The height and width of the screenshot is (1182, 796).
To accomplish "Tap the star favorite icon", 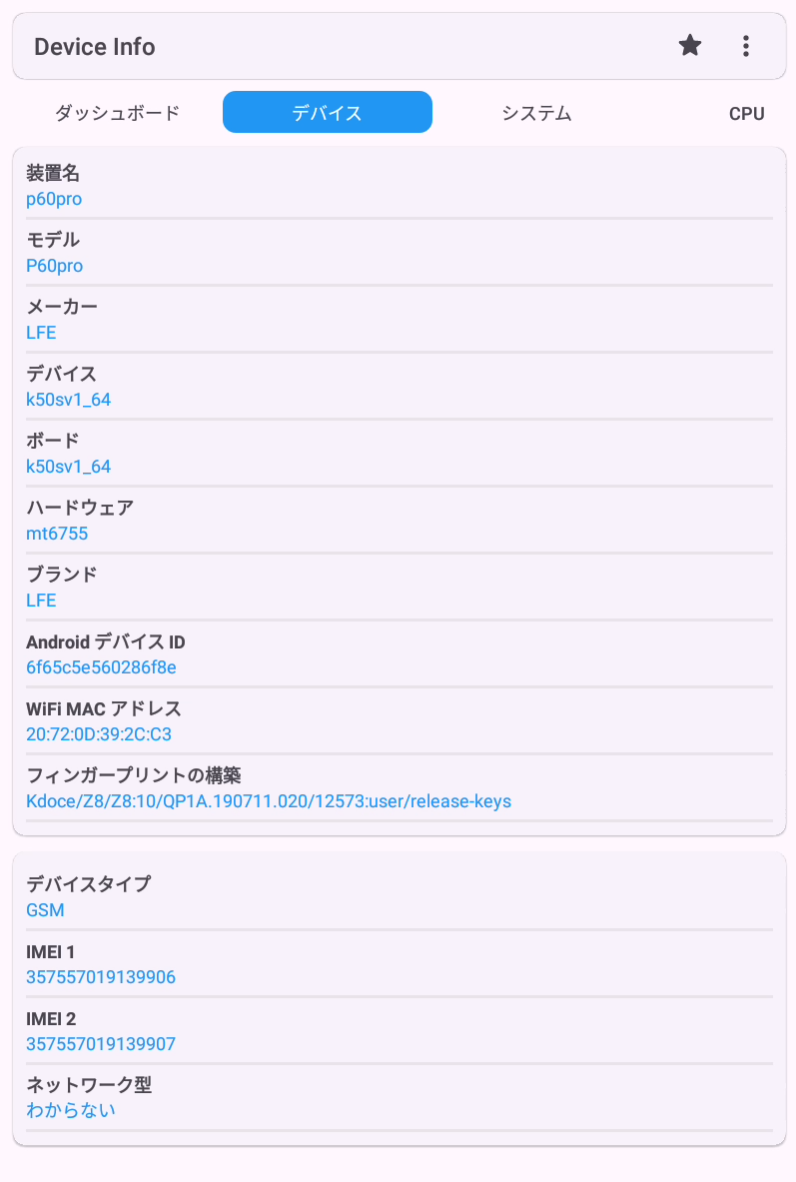I will 690,46.
